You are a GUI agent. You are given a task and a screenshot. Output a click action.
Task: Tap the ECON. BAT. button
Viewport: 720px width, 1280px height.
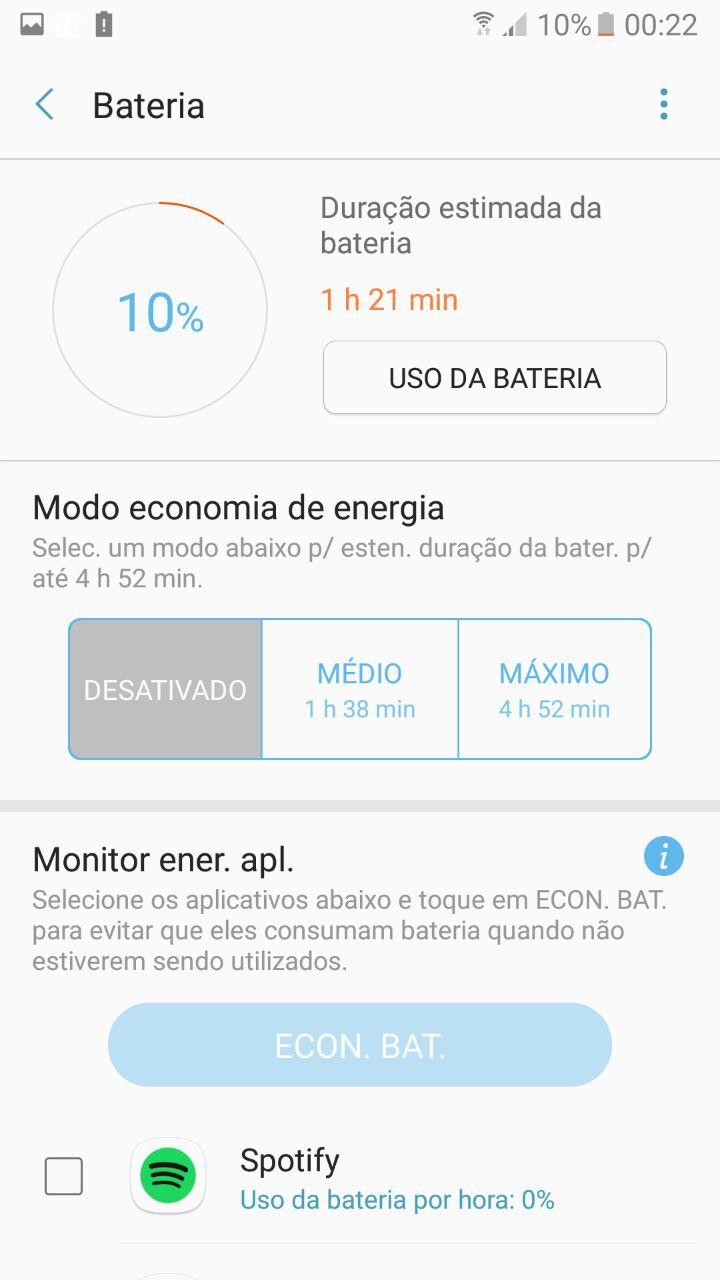point(360,1045)
